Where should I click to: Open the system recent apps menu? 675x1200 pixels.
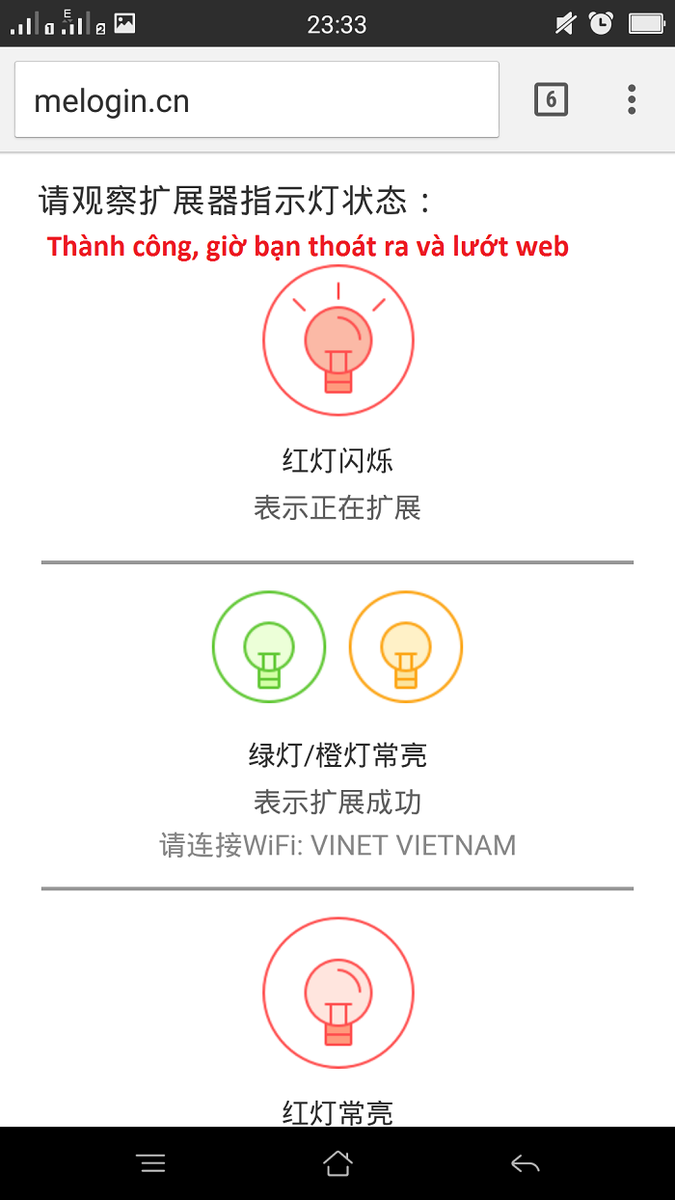click(x=151, y=1163)
